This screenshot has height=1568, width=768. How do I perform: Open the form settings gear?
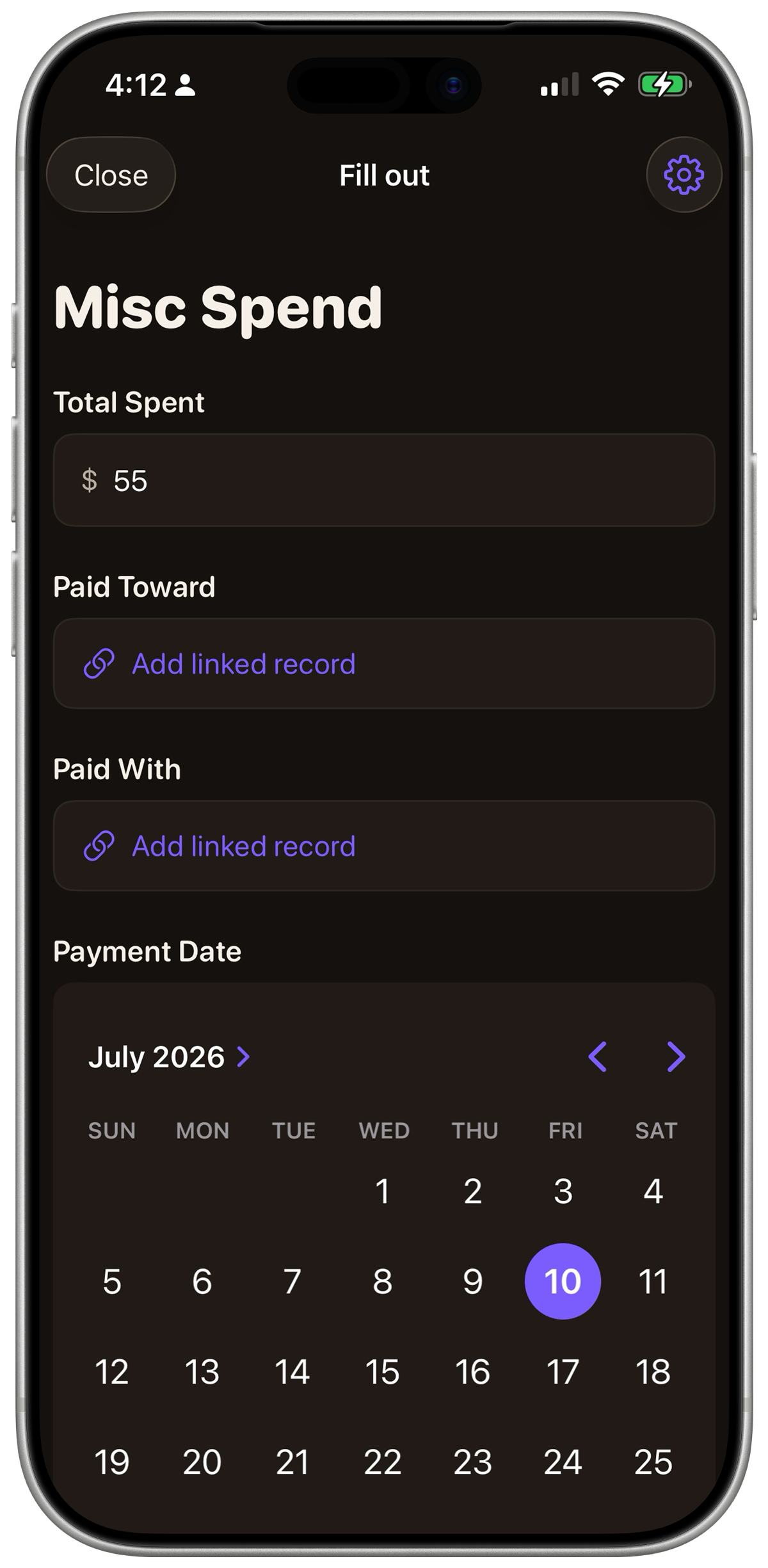[x=684, y=175]
